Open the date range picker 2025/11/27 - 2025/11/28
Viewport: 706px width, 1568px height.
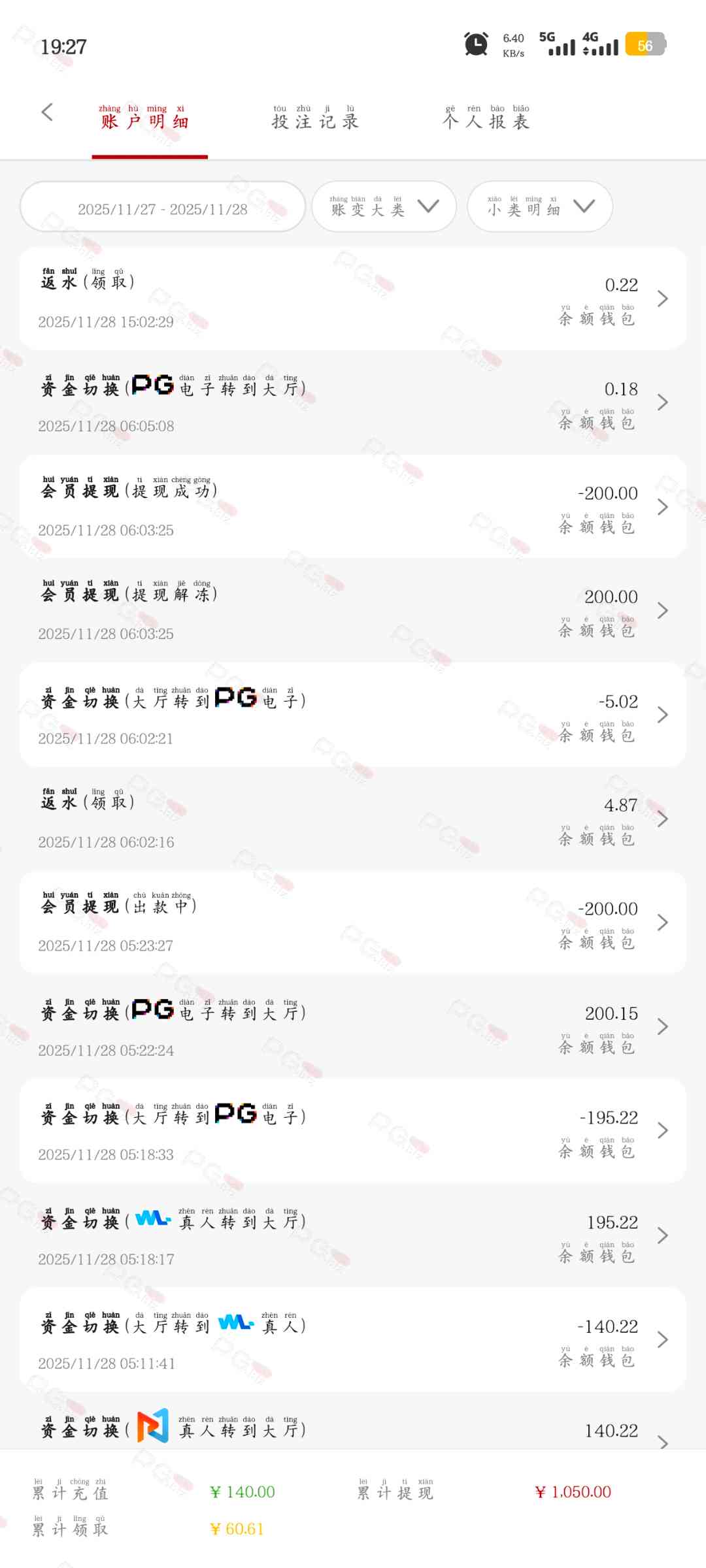(x=163, y=208)
